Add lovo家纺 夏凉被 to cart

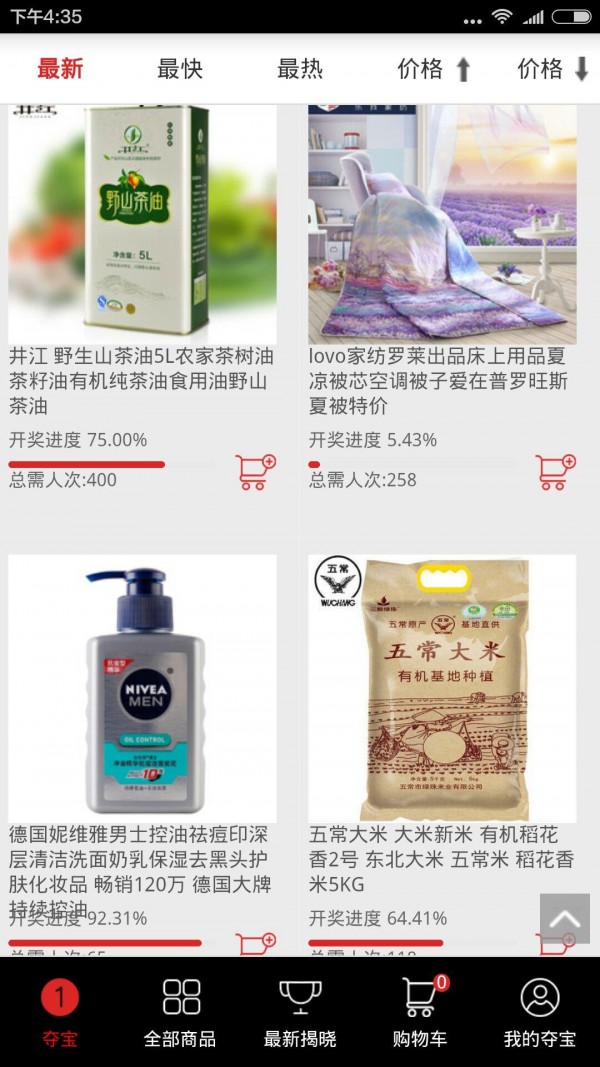tap(555, 471)
